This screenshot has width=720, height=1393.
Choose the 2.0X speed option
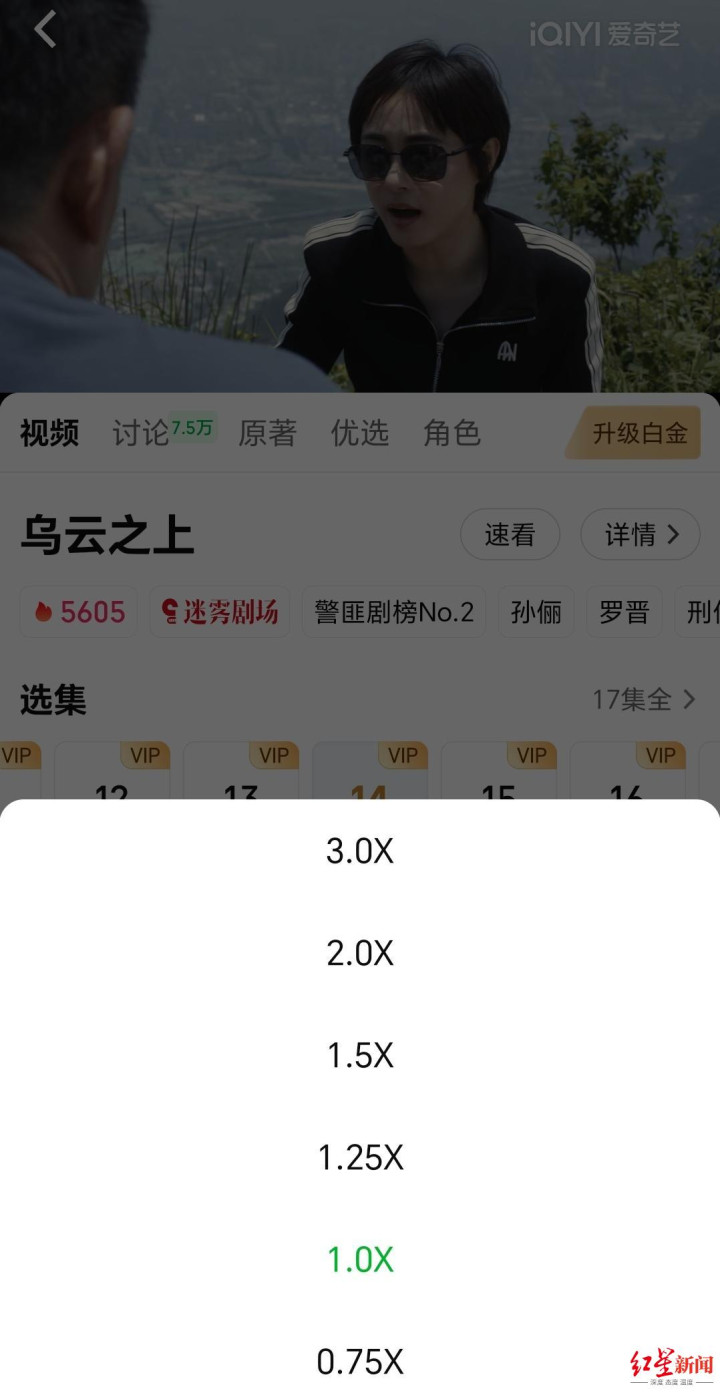[360, 953]
